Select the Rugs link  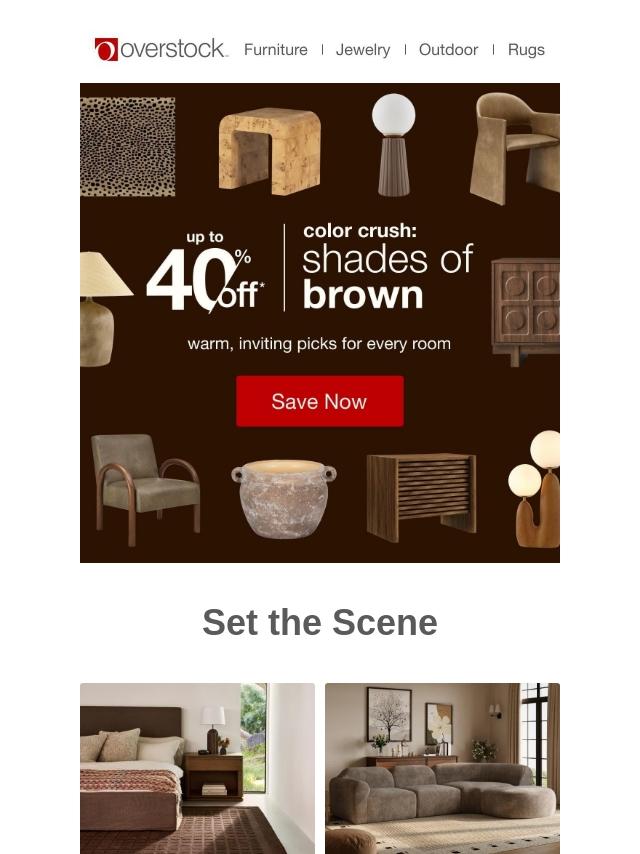(x=526, y=50)
